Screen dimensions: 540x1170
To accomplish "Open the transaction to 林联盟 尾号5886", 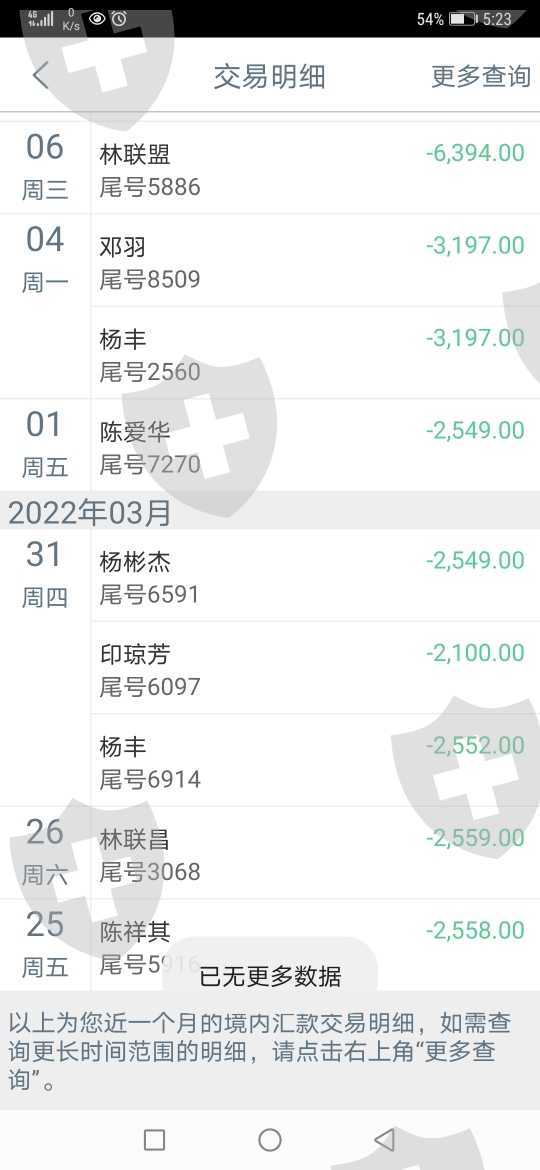I will pyautogui.click(x=315, y=168).
